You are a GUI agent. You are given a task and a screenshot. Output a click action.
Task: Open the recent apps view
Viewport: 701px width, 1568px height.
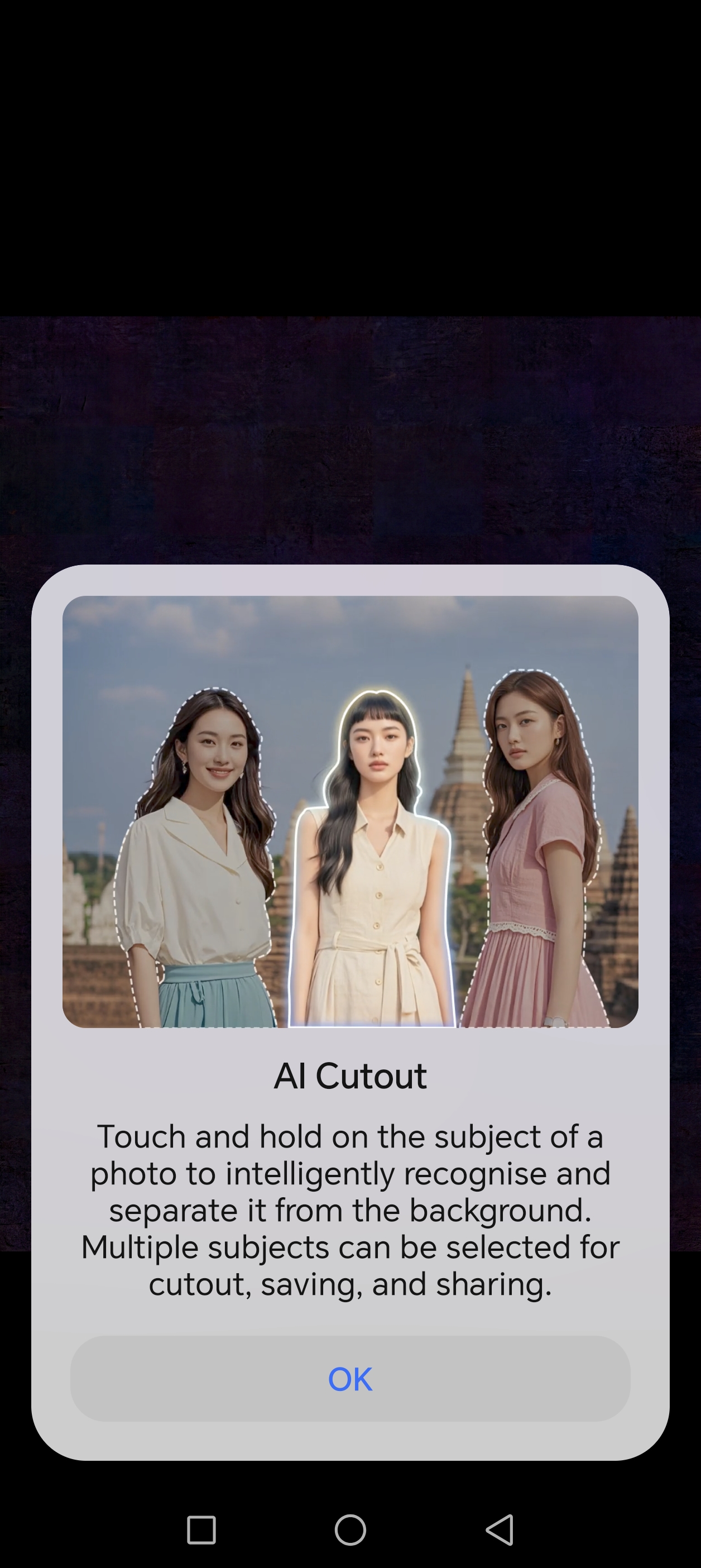[x=201, y=1529]
